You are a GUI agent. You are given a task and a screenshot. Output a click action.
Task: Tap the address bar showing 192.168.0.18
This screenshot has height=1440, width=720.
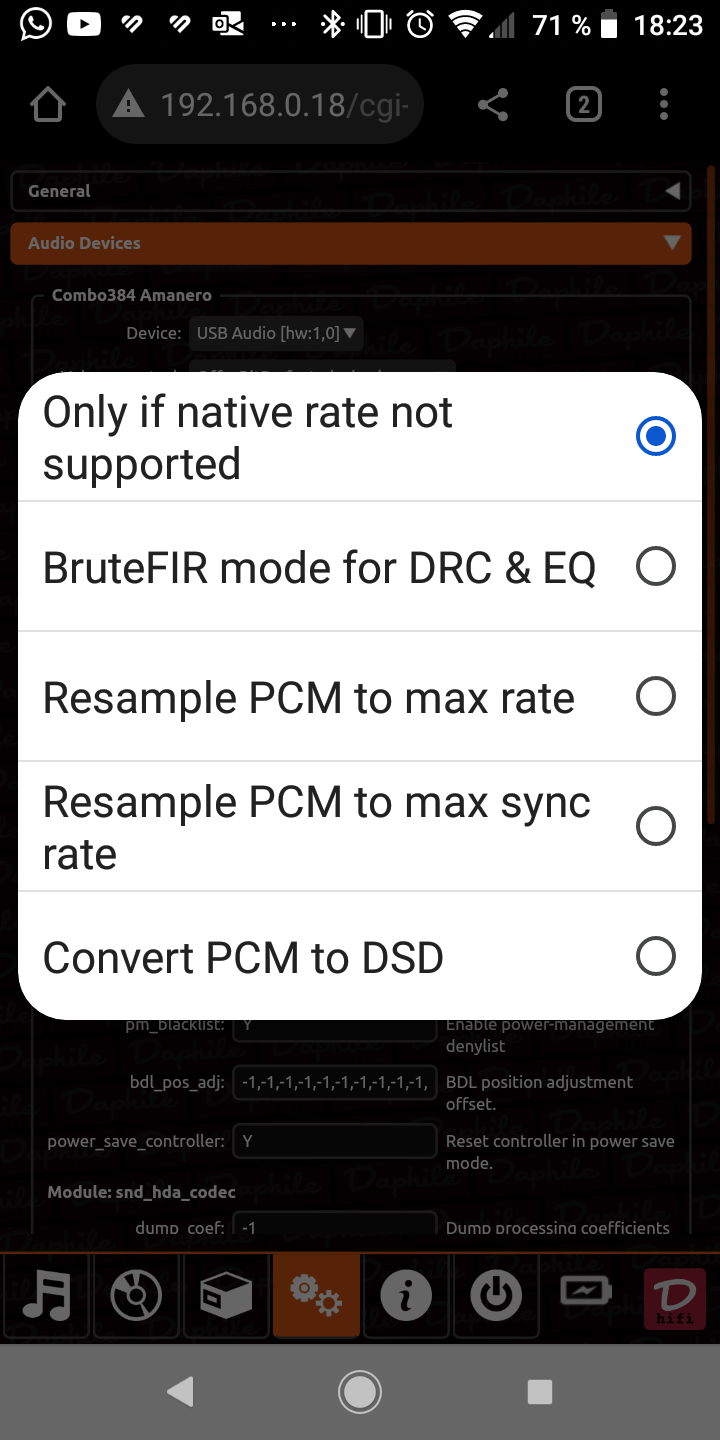[260, 104]
